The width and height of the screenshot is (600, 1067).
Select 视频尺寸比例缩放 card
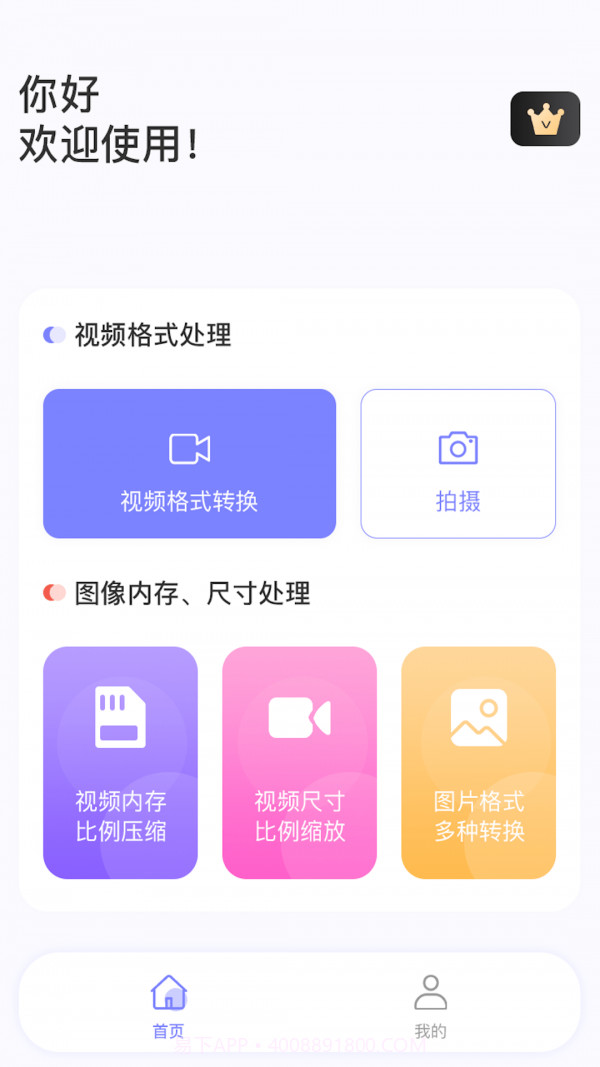[x=299, y=763]
